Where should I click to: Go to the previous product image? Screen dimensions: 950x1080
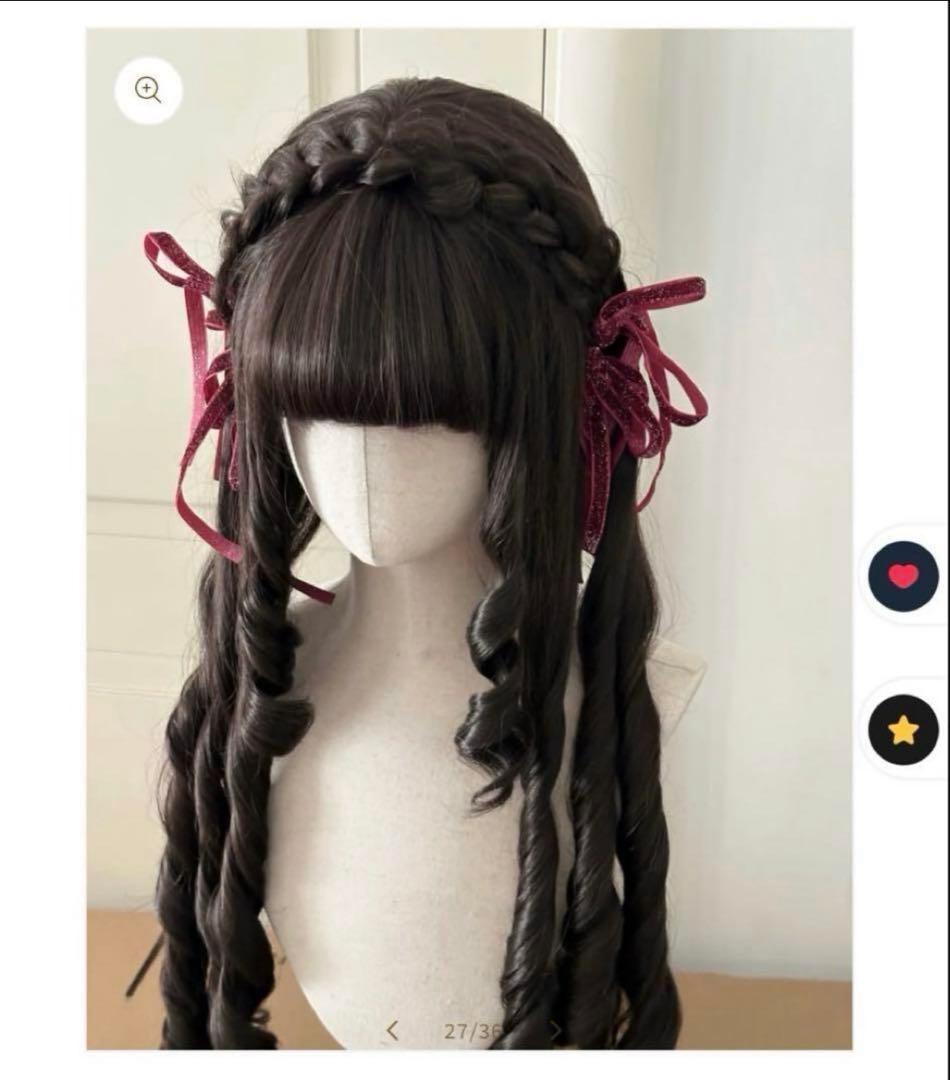point(392,1030)
